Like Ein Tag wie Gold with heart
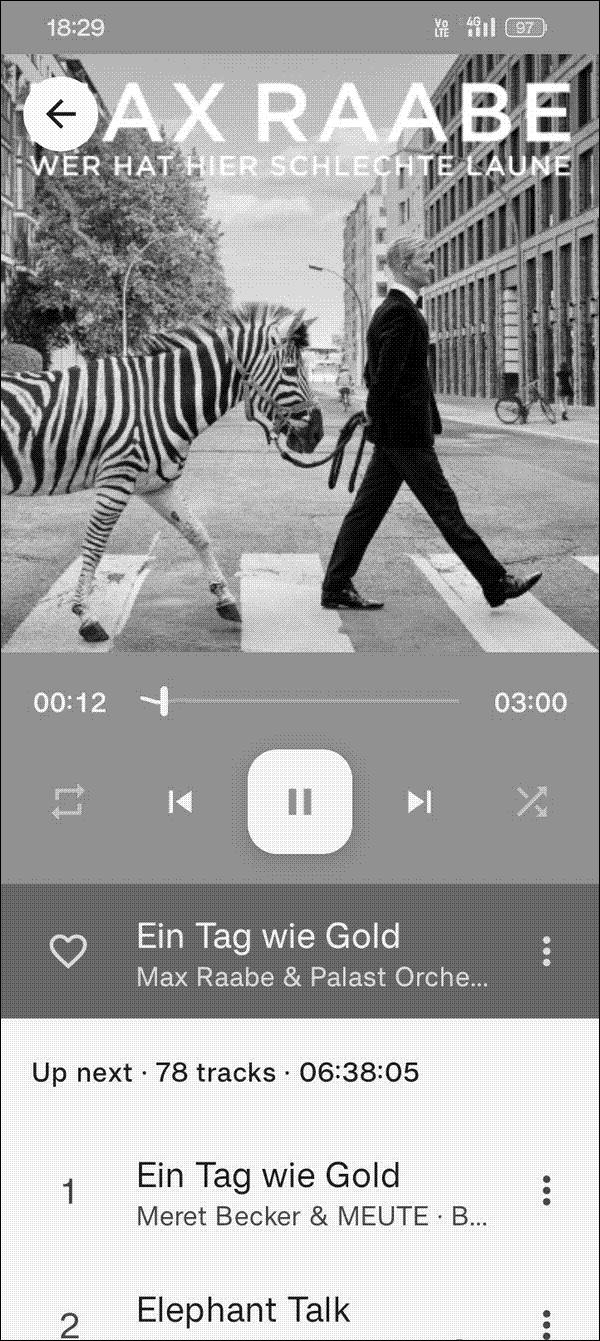600x1341 pixels. 68,951
